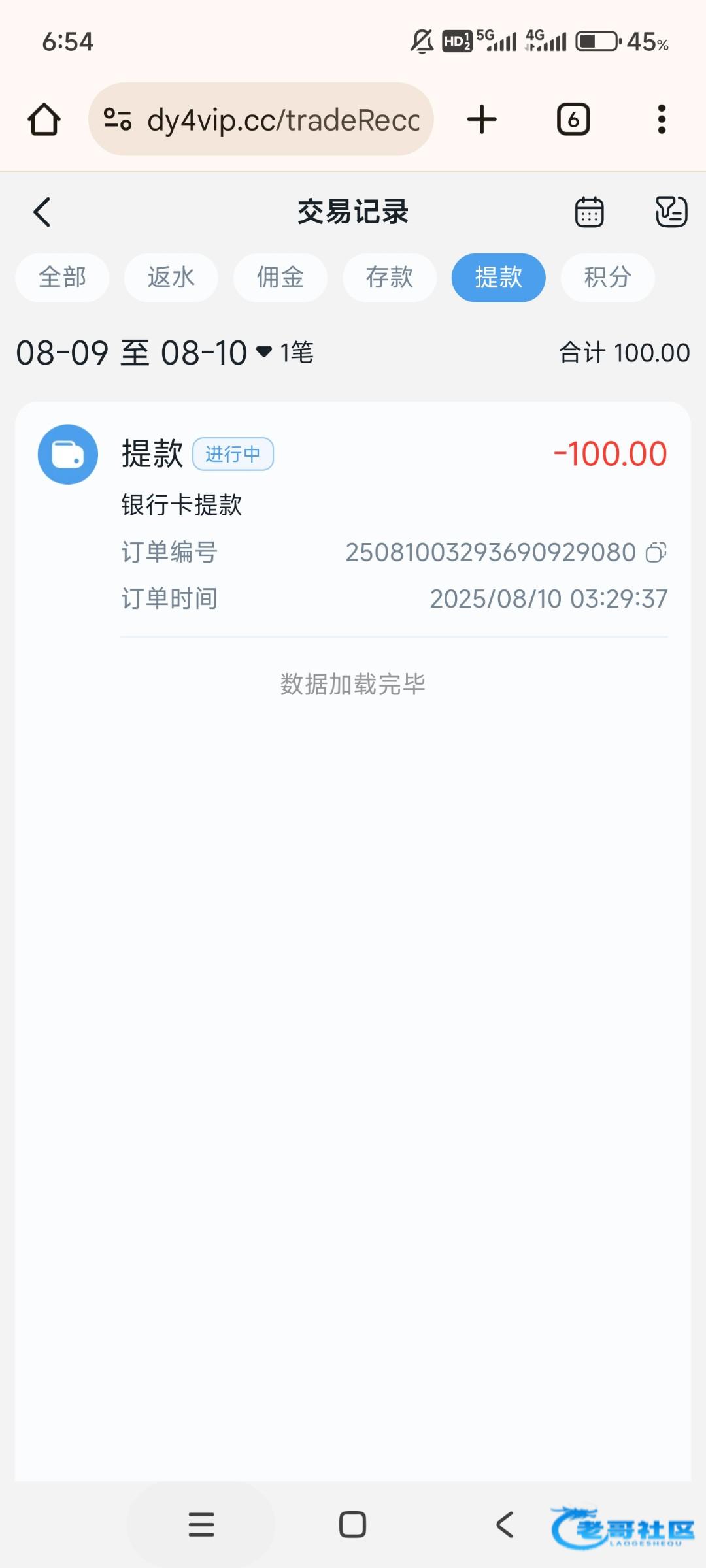Open recent apps from navigation bar
The width and height of the screenshot is (706, 1568).
pyautogui.click(x=201, y=1525)
